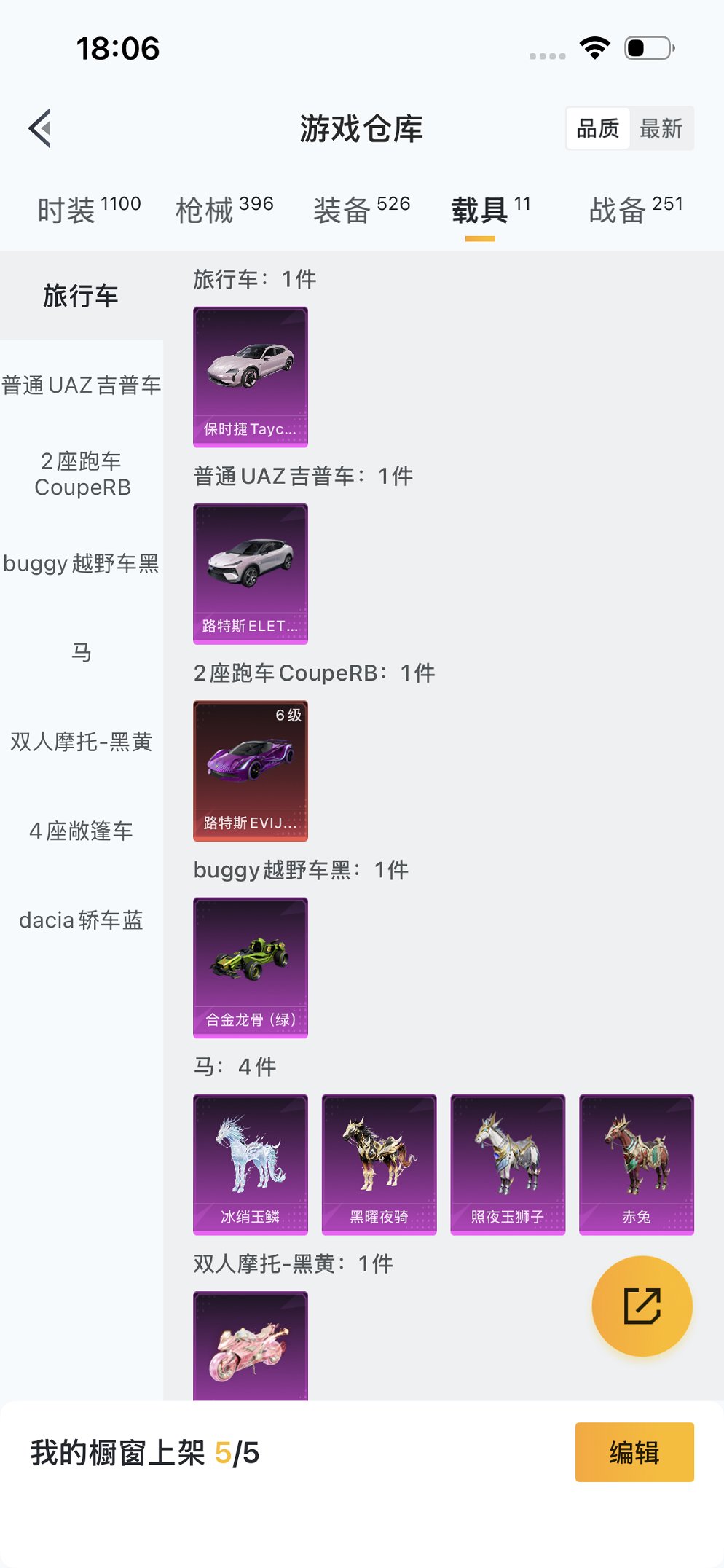724x1568 pixels.
Task: Select 4座敞篷车 in the sidebar
Action: coord(82,831)
